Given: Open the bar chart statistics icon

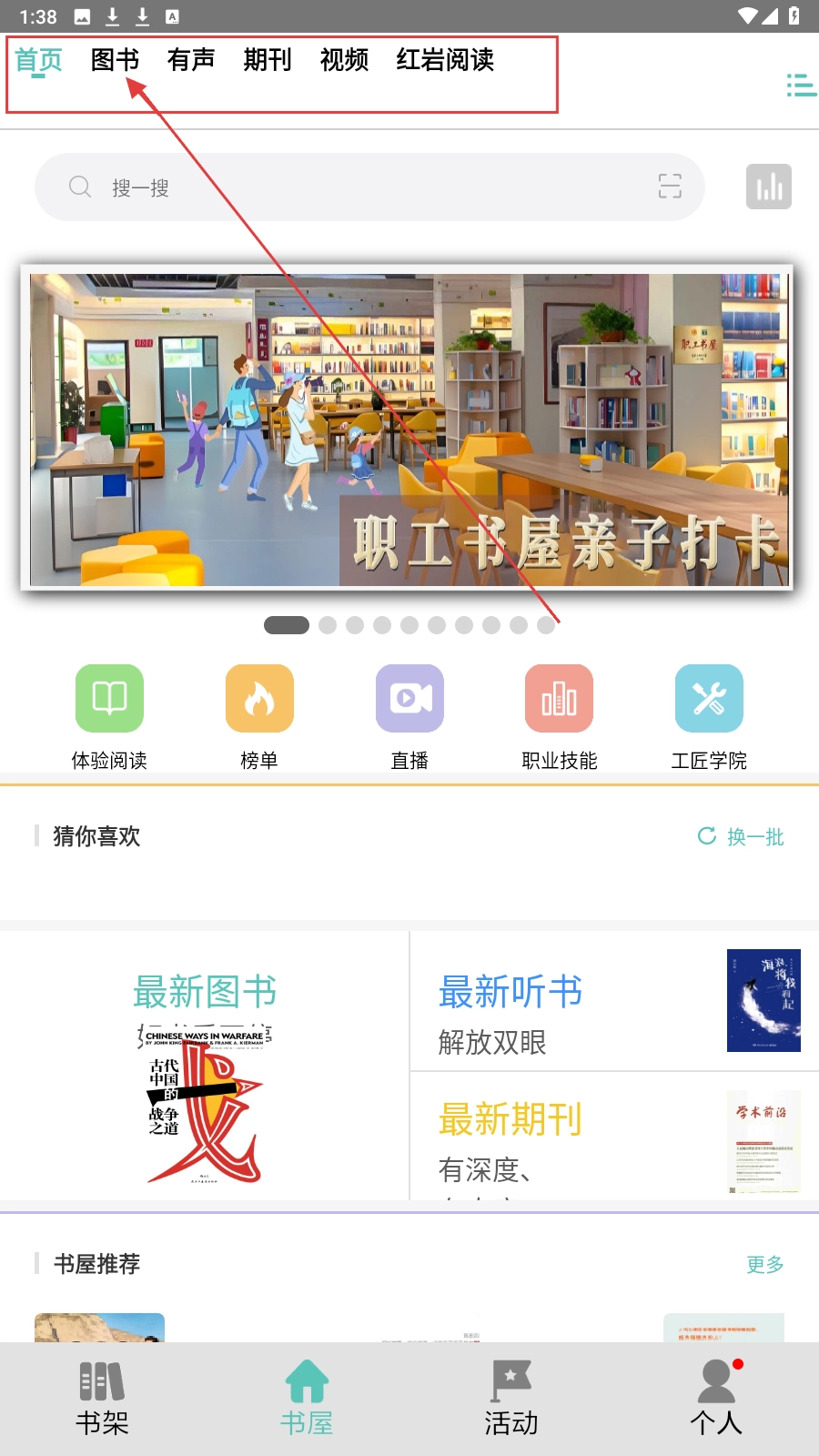Looking at the screenshot, I should click(x=769, y=187).
